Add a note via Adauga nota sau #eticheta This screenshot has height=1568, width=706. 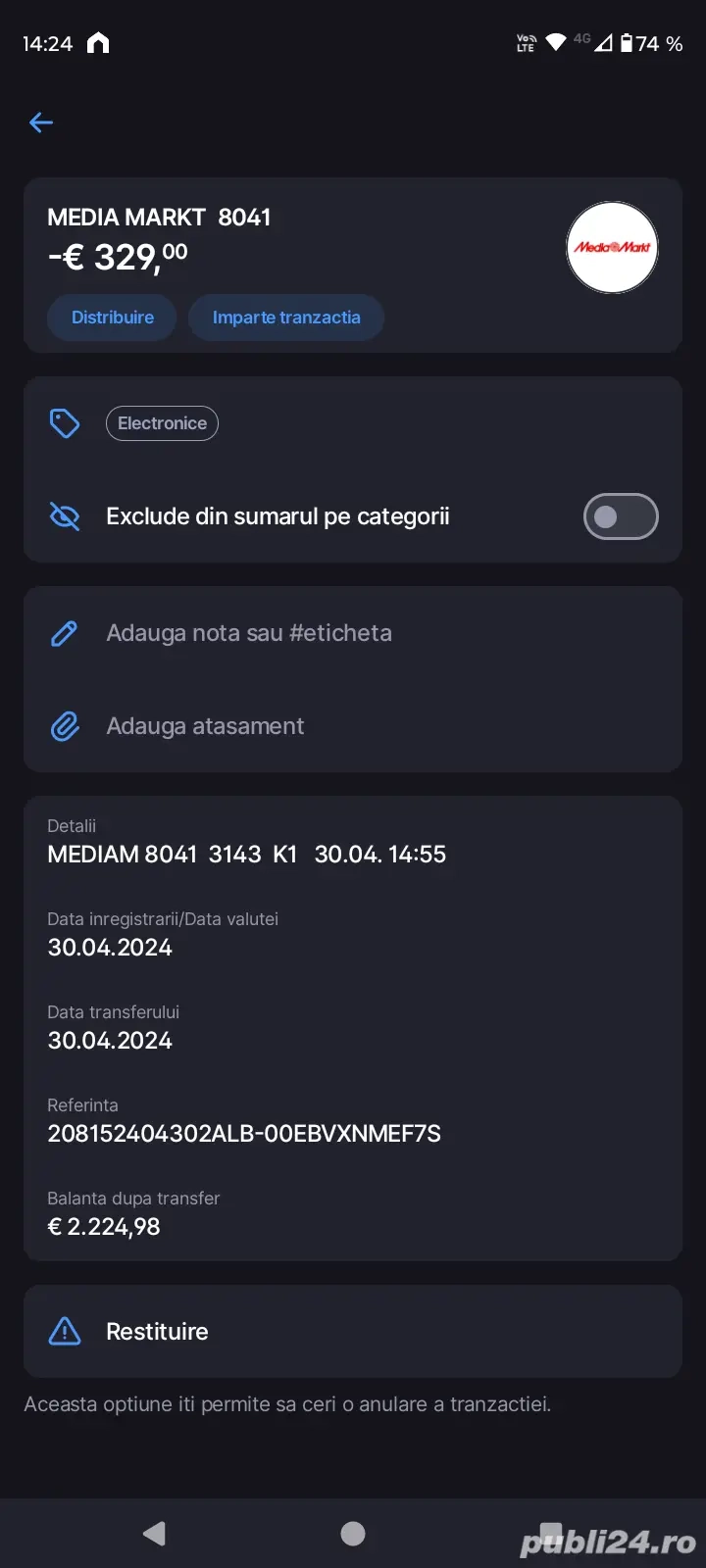pyautogui.click(x=248, y=633)
